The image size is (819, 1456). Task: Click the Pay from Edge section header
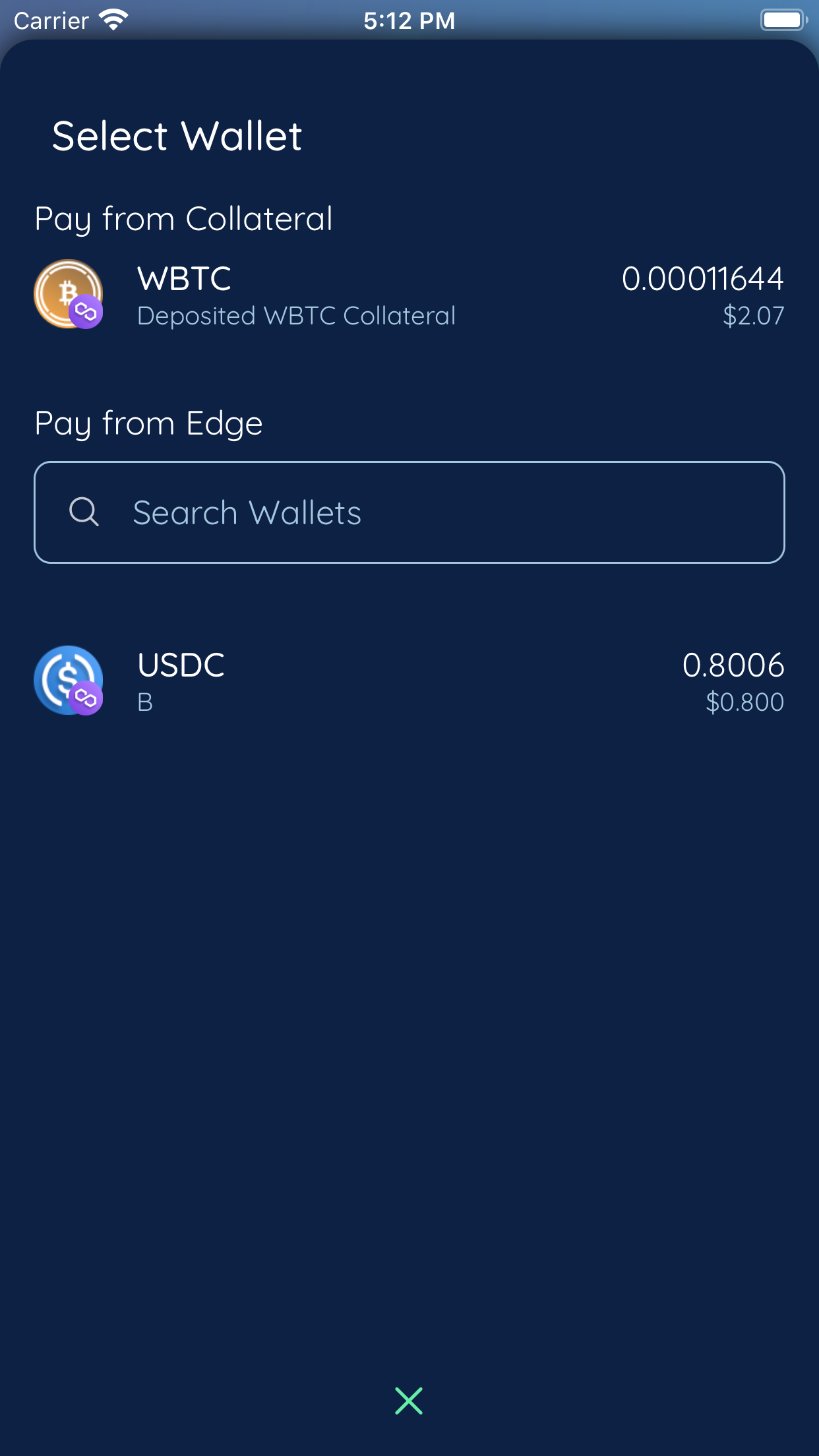148,423
